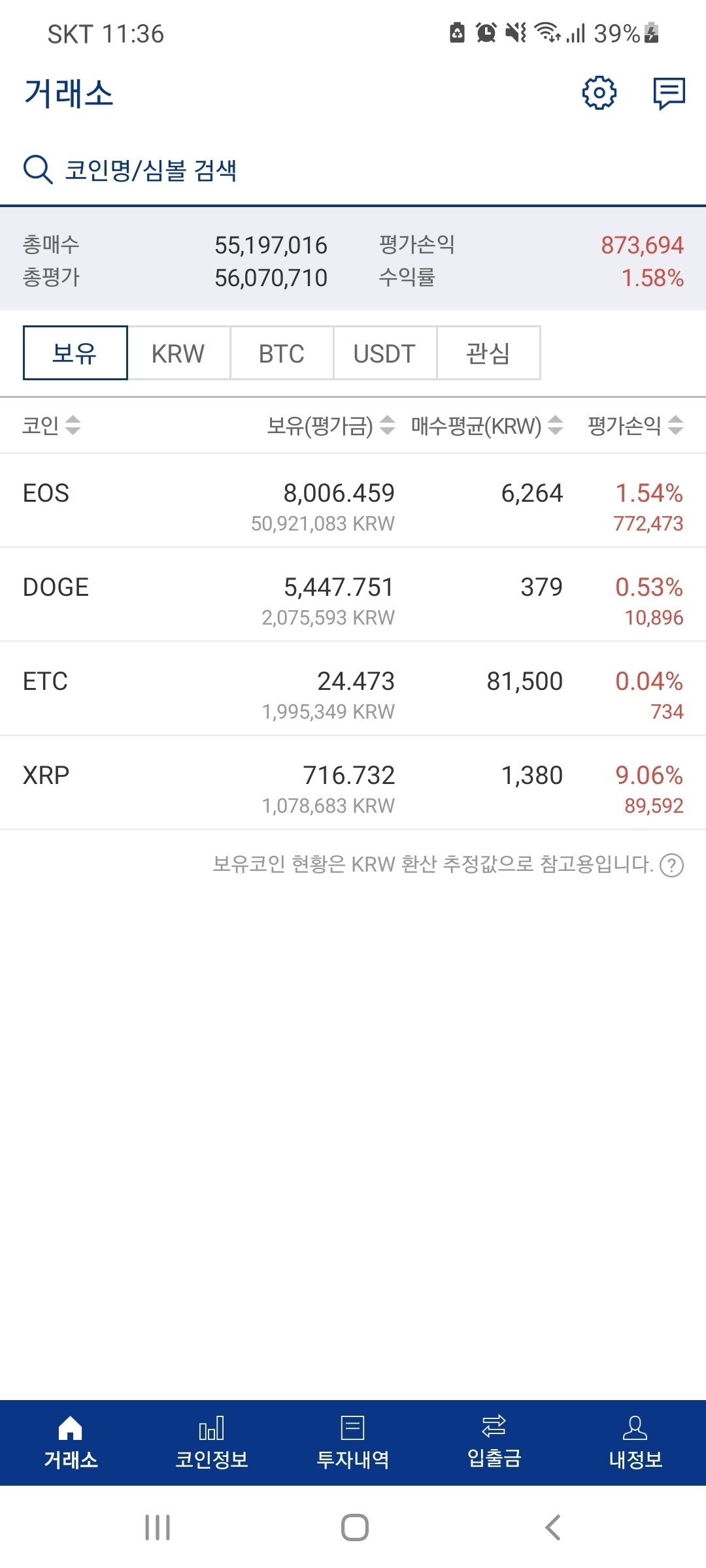Image resolution: width=706 pixels, height=1568 pixels.
Task: Toggle the BTC market view
Action: pyautogui.click(x=280, y=353)
